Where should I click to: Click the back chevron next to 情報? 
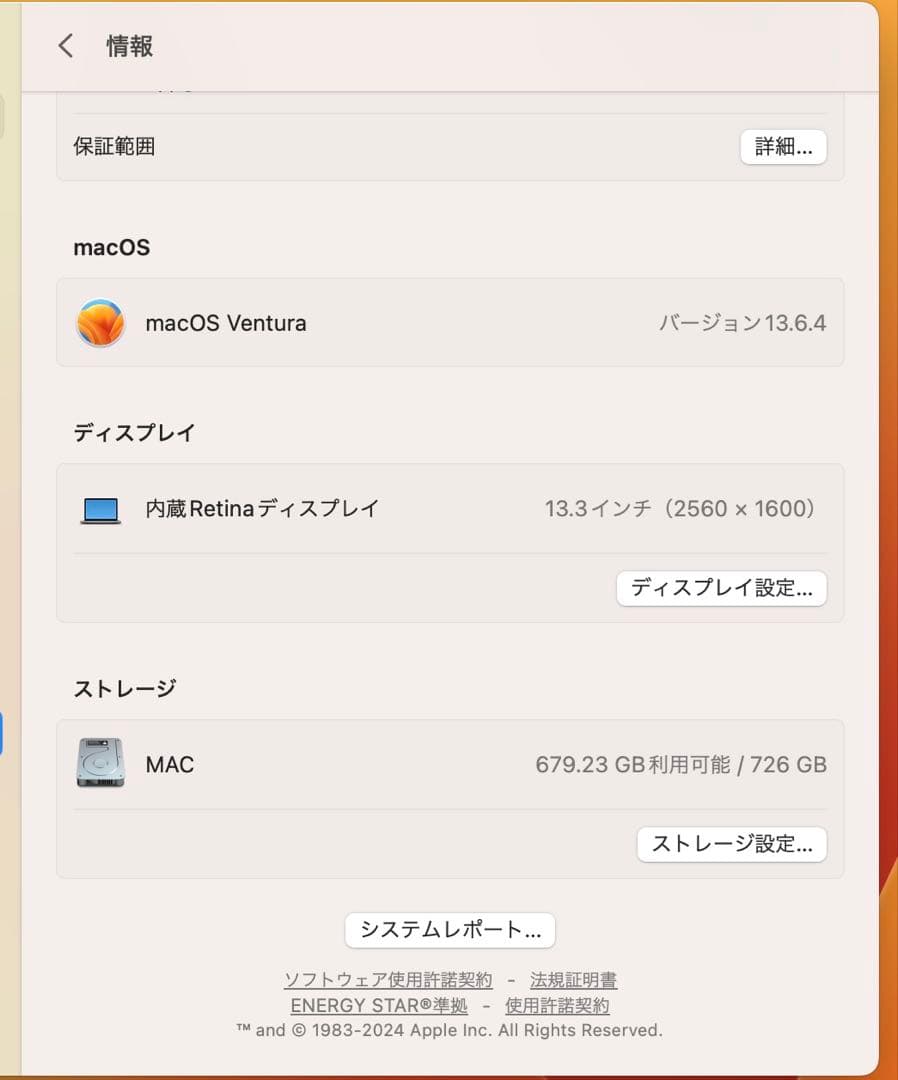click(64, 46)
